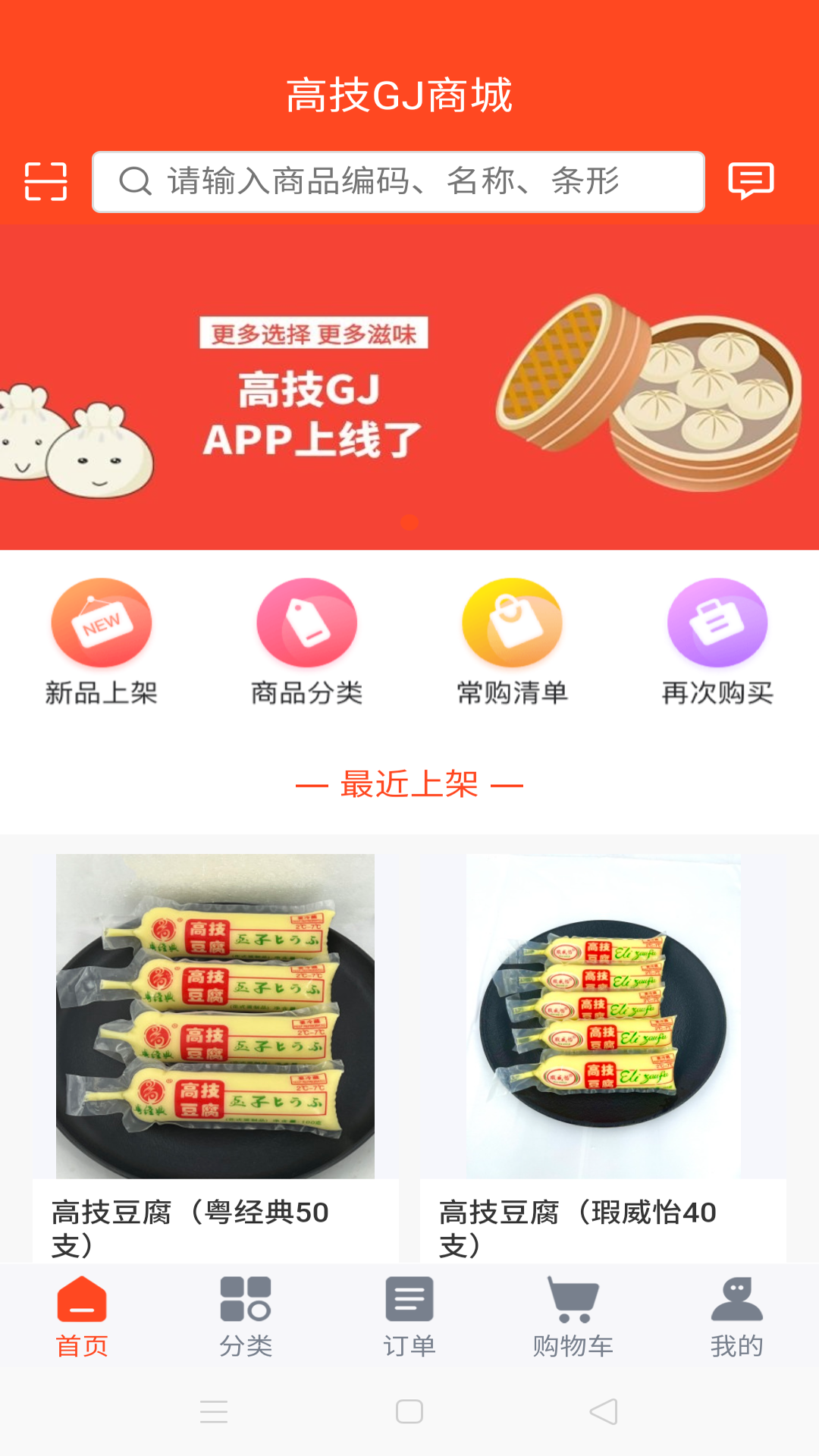The width and height of the screenshot is (819, 1456).
Task: Open 商品分类 product categories icon
Action: tap(307, 622)
